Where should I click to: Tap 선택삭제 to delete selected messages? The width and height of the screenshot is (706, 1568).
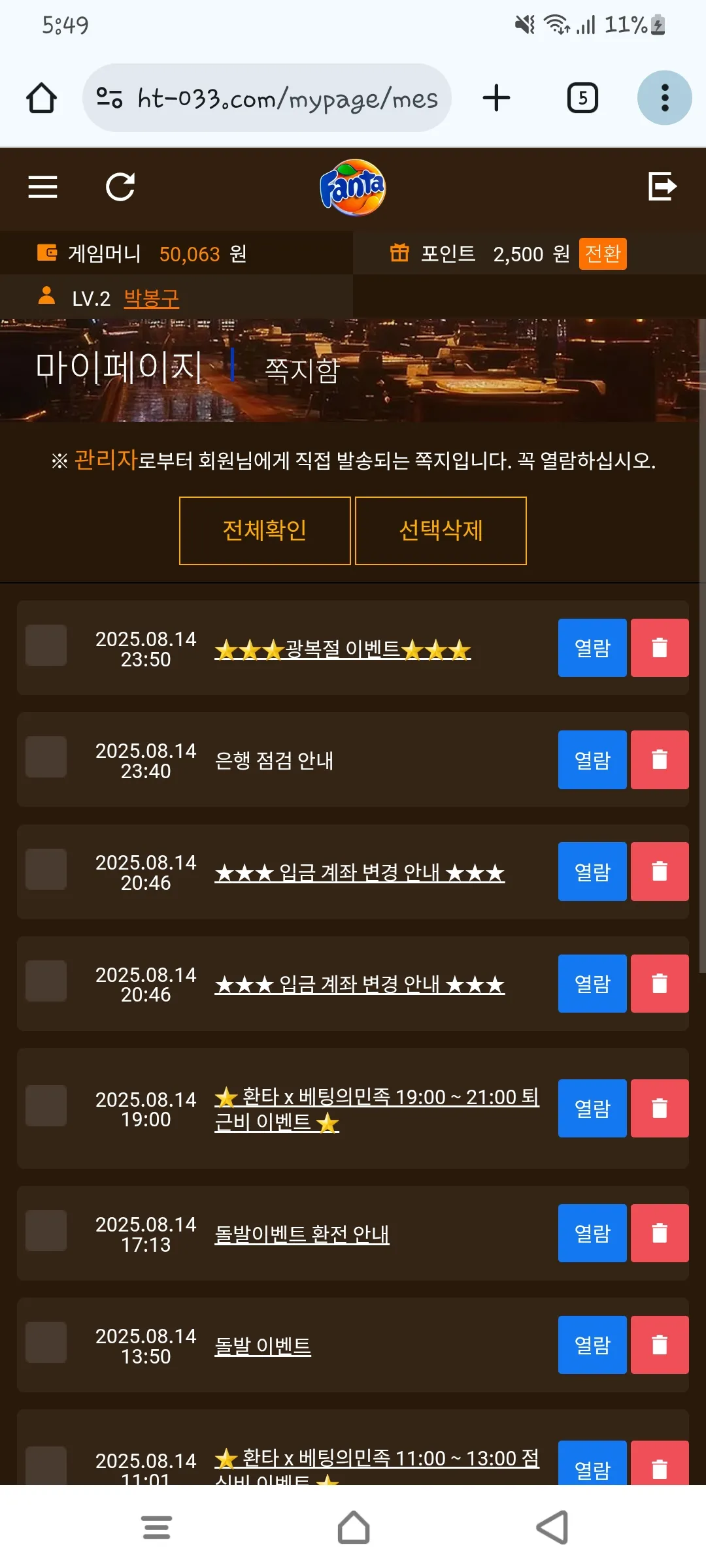441,531
